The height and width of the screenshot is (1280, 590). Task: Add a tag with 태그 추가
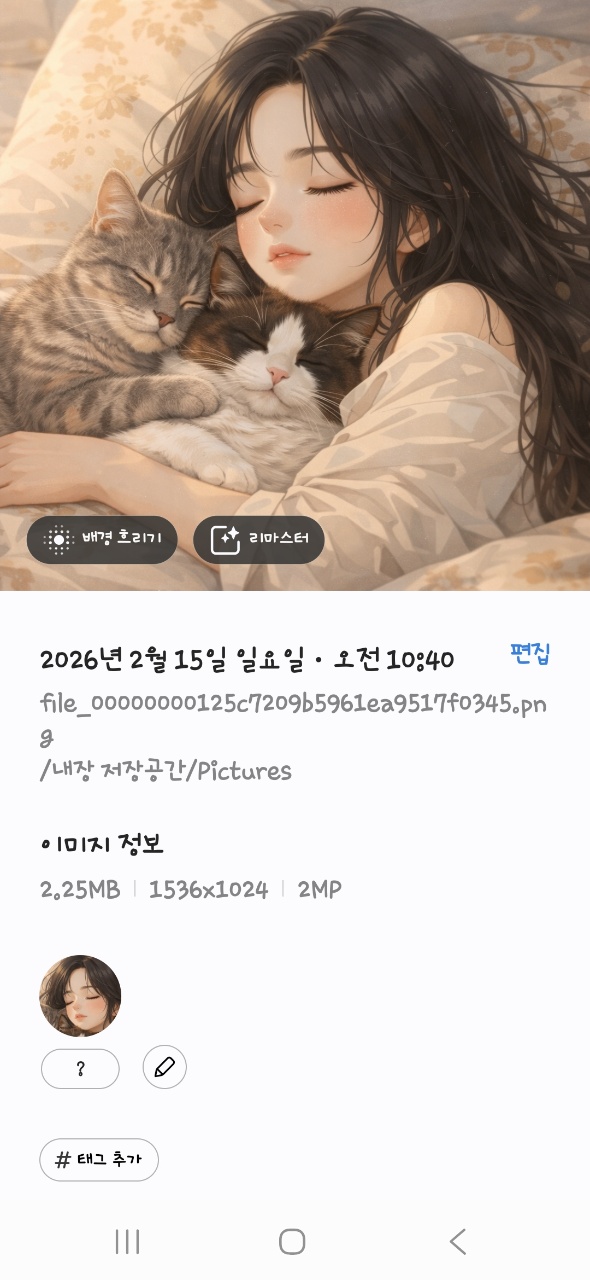click(x=99, y=1160)
